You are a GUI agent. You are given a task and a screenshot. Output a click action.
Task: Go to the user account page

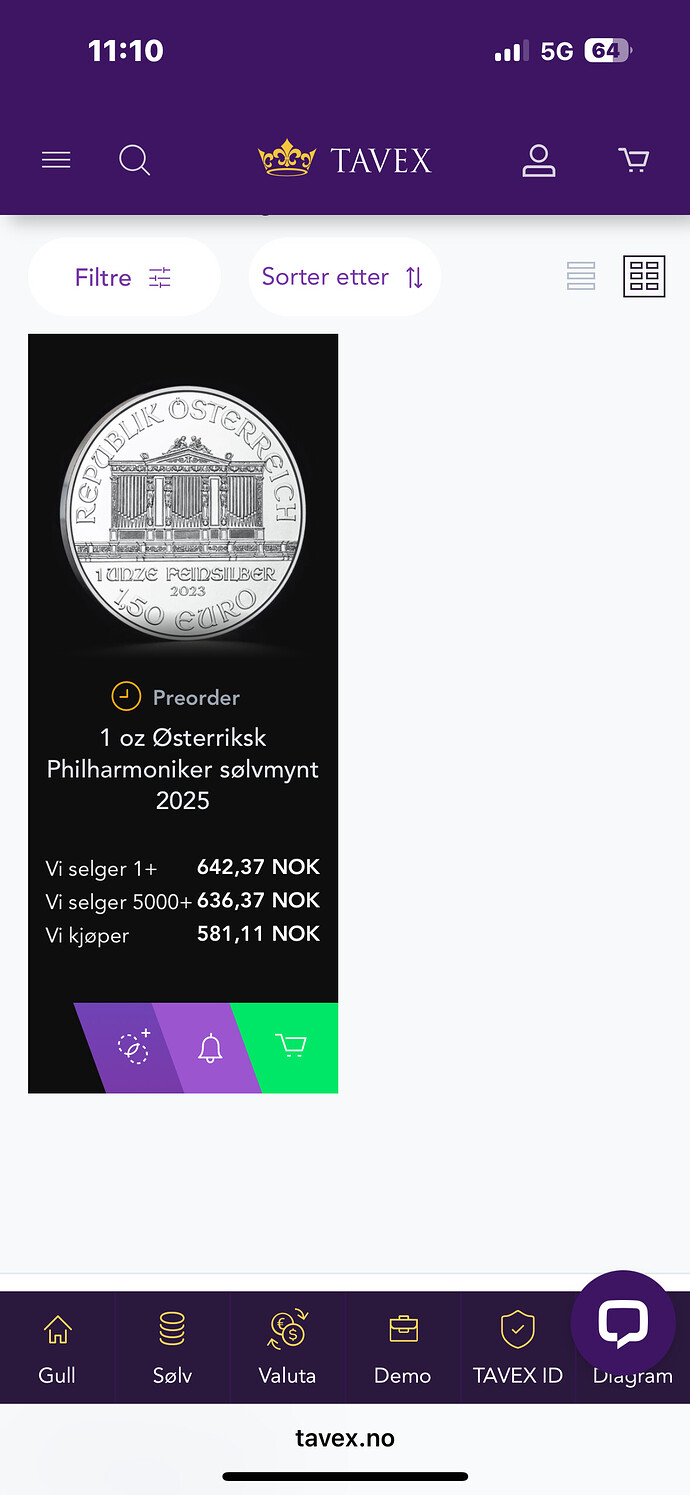point(538,160)
